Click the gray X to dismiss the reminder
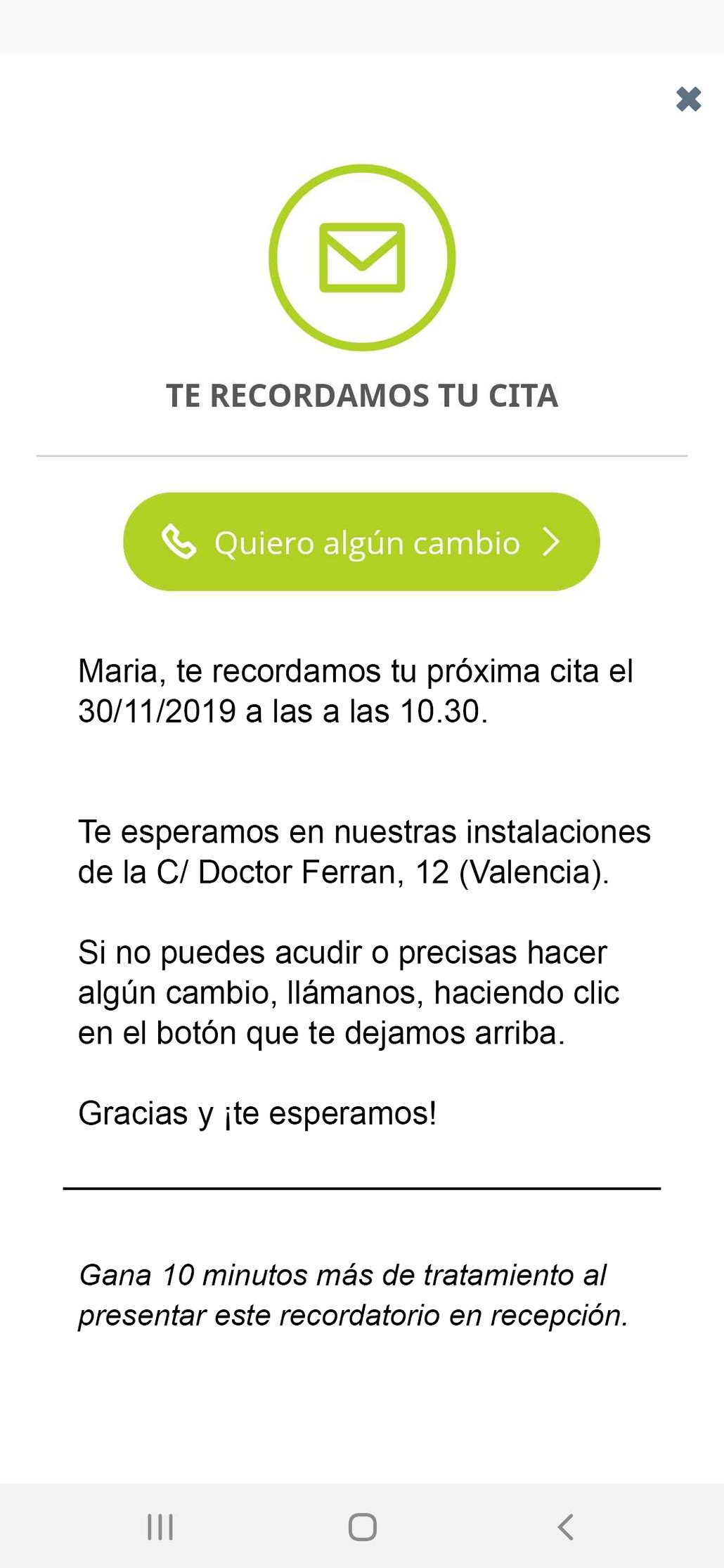 690,99
